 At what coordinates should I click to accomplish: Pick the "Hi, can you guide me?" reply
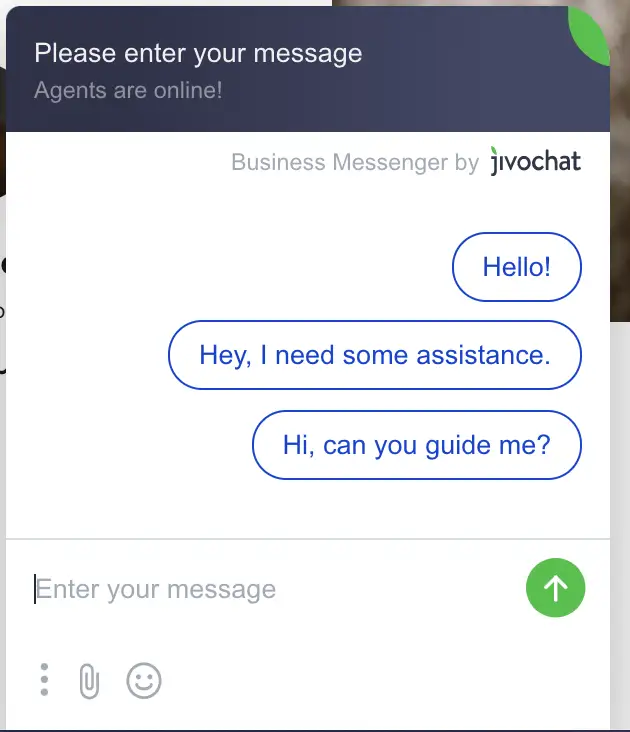click(x=416, y=444)
